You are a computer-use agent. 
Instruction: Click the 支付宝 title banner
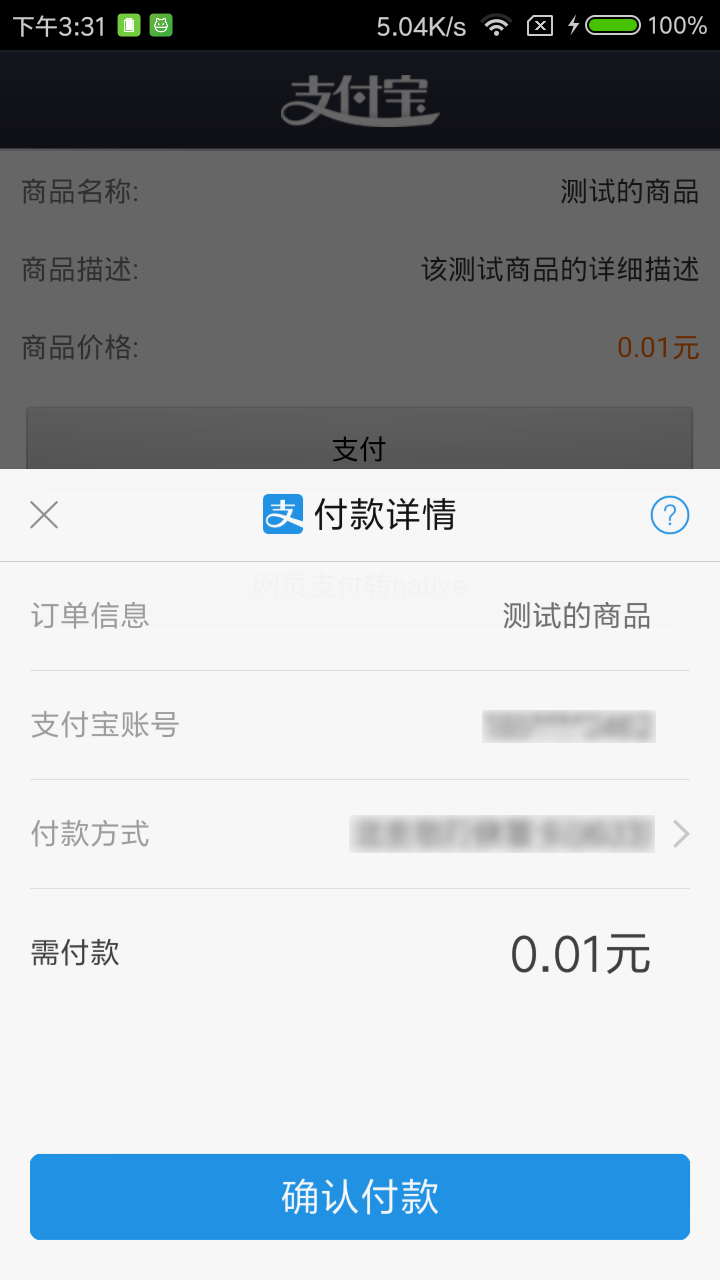tap(360, 99)
